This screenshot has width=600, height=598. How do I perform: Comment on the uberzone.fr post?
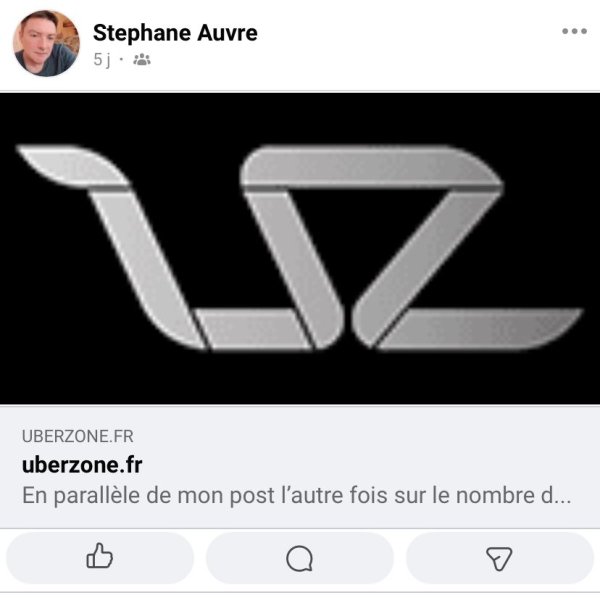[300, 558]
